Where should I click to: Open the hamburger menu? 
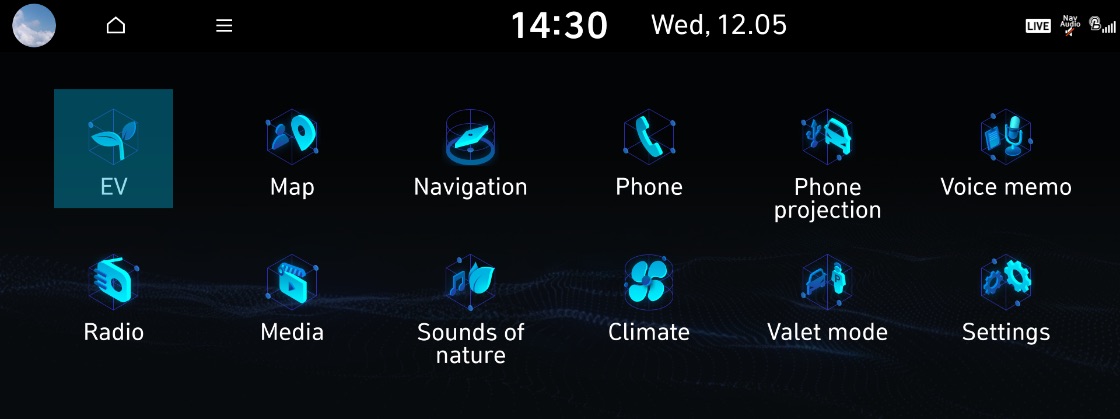click(x=224, y=26)
